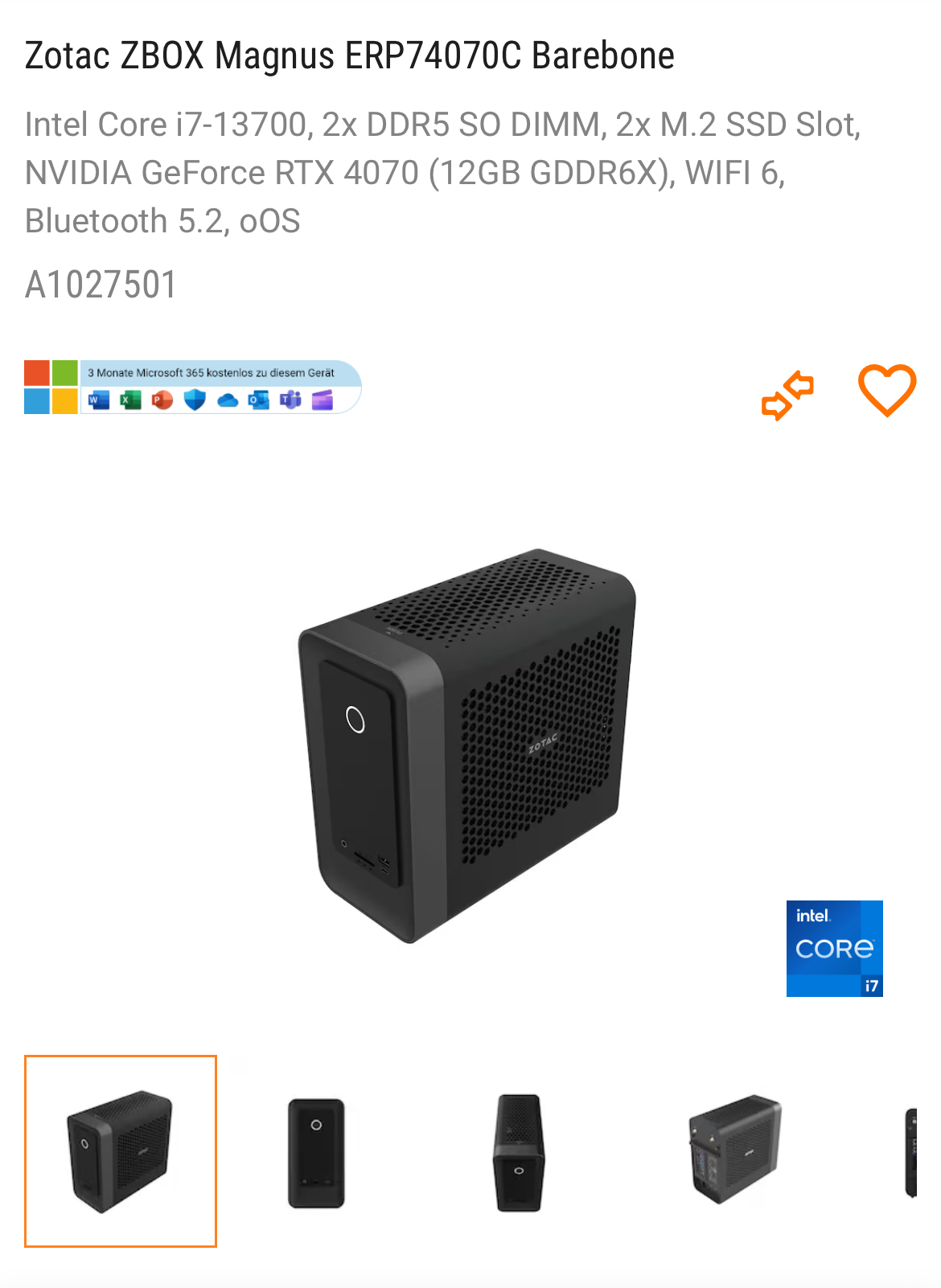Open the partially visible last thumbnail

point(911,1152)
